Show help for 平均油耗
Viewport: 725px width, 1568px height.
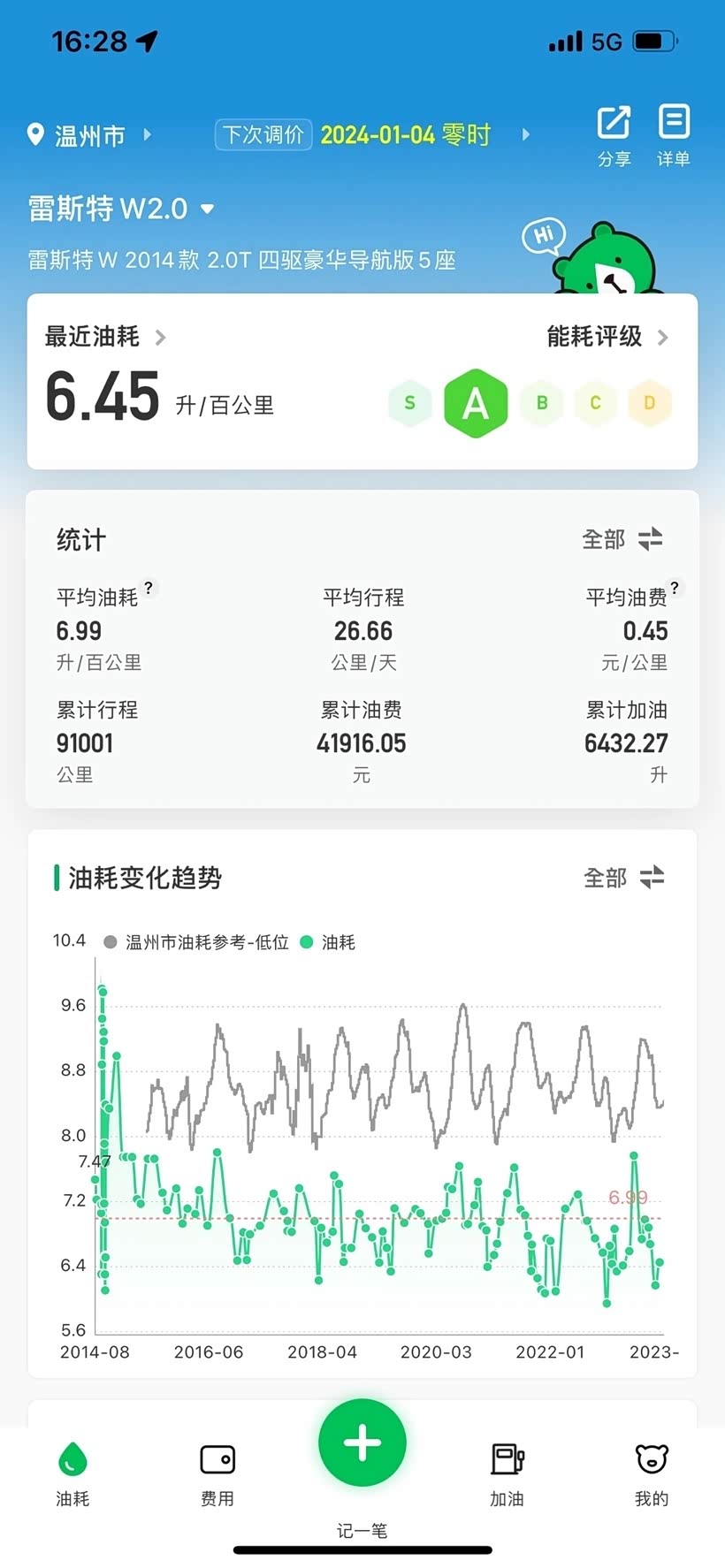[149, 588]
